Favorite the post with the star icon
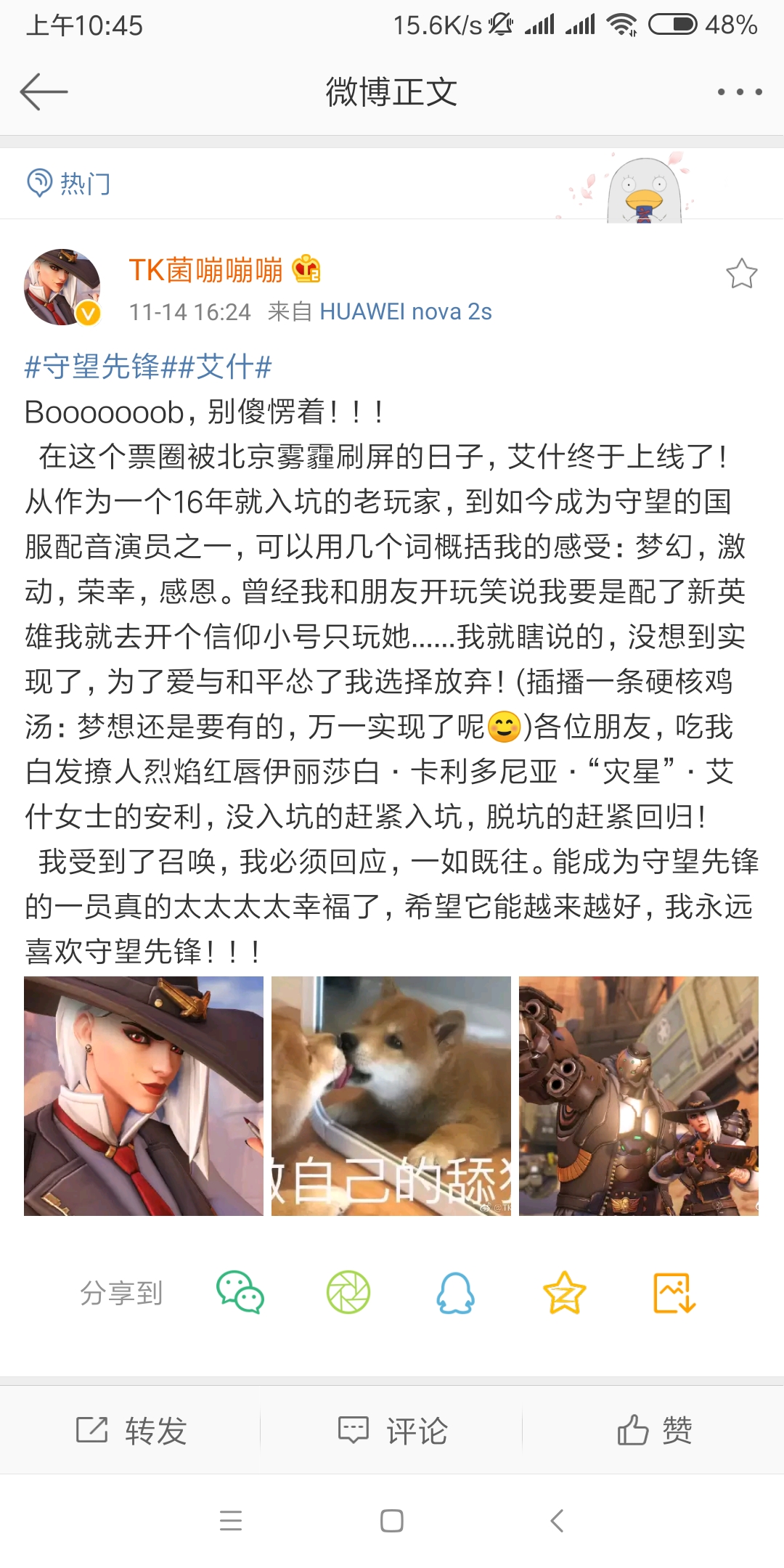784x1568 pixels. [x=741, y=274]
